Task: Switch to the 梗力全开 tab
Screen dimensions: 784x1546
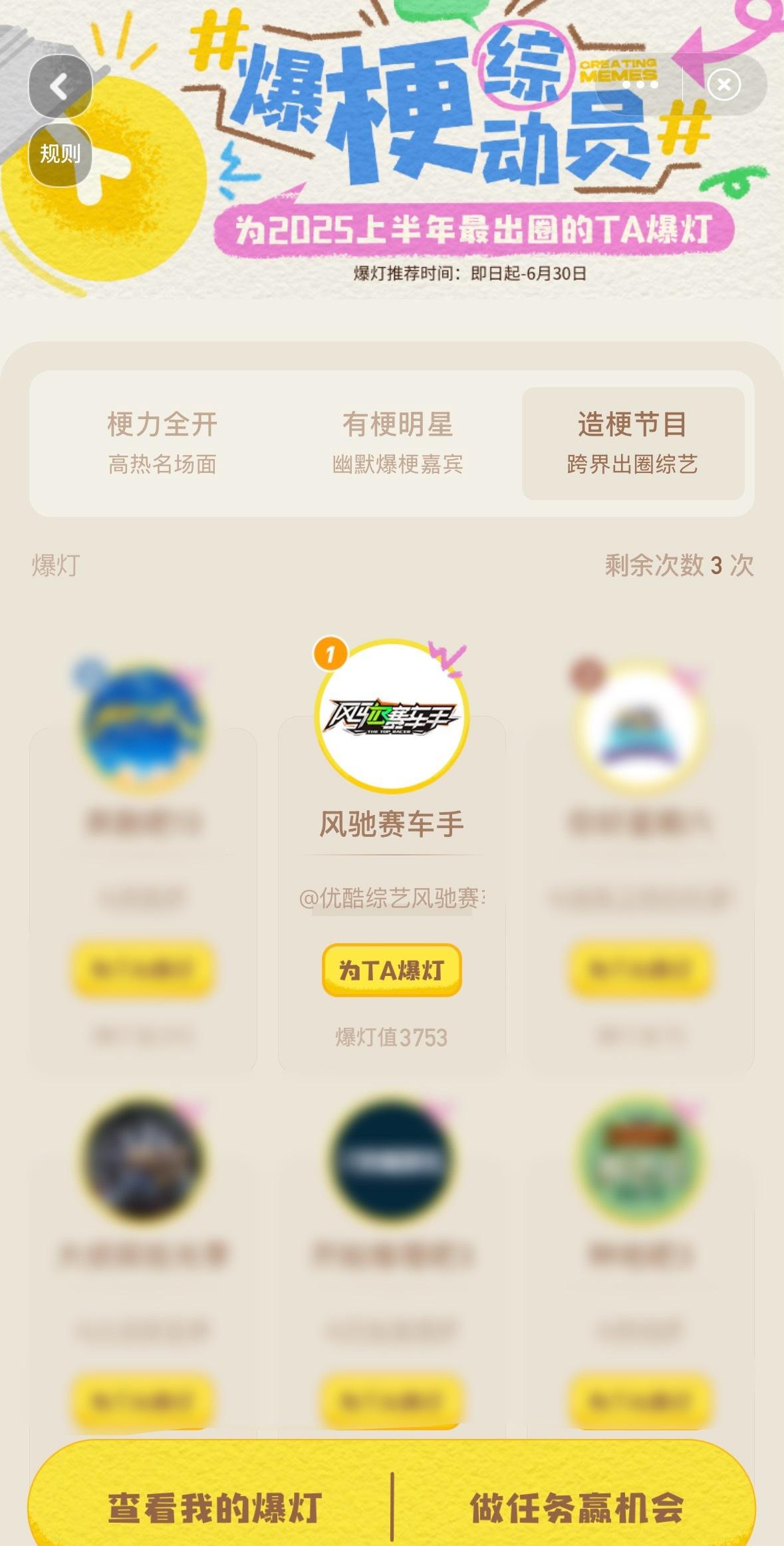Action: click(162, 443)
